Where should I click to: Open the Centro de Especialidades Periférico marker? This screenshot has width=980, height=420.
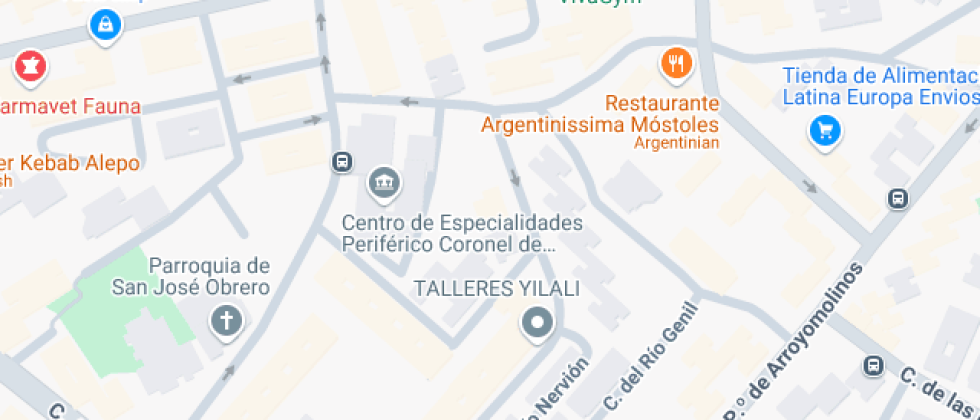coord(383,182)
